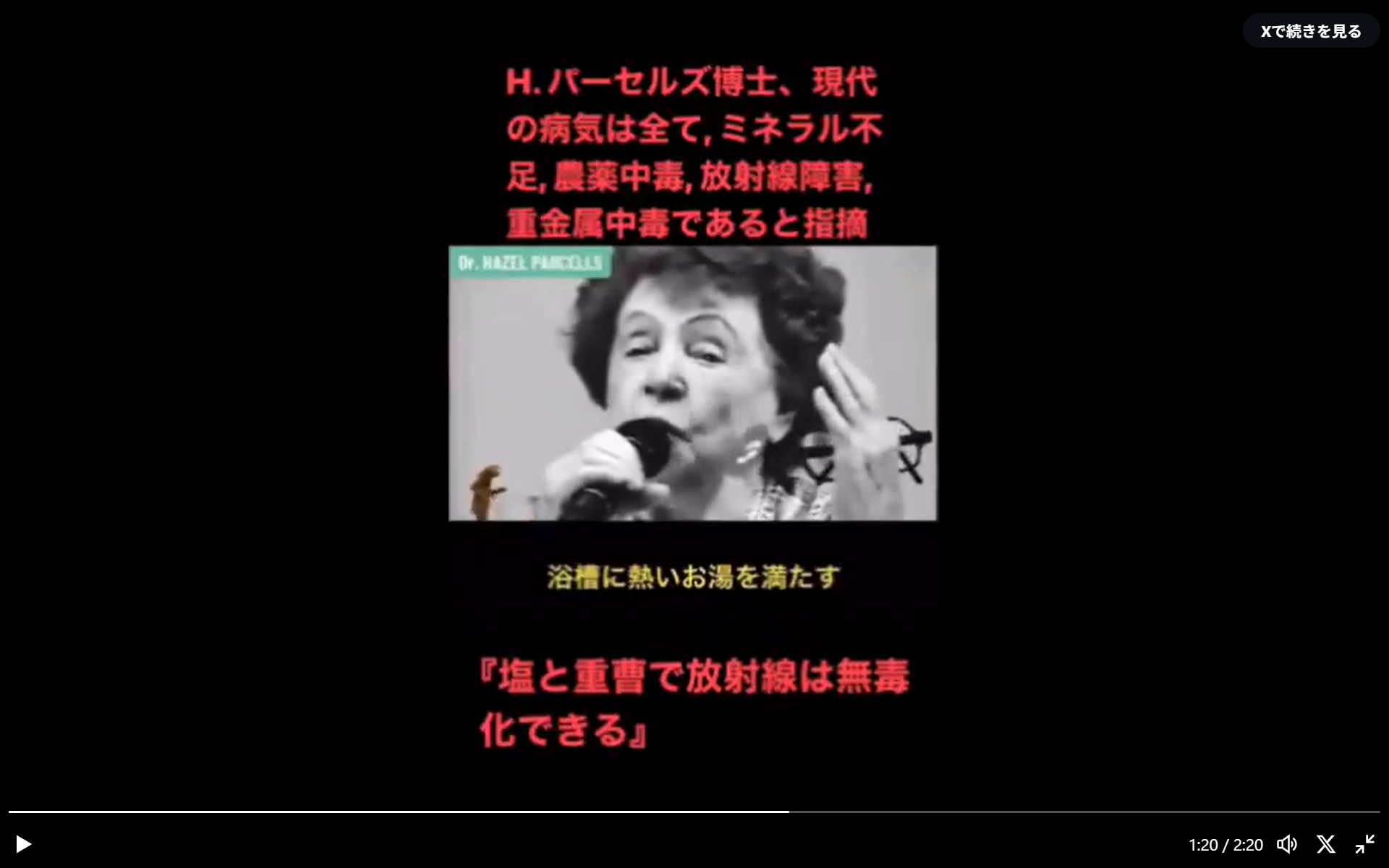
Task: Open the X logo link
Action: [1325, 844]
